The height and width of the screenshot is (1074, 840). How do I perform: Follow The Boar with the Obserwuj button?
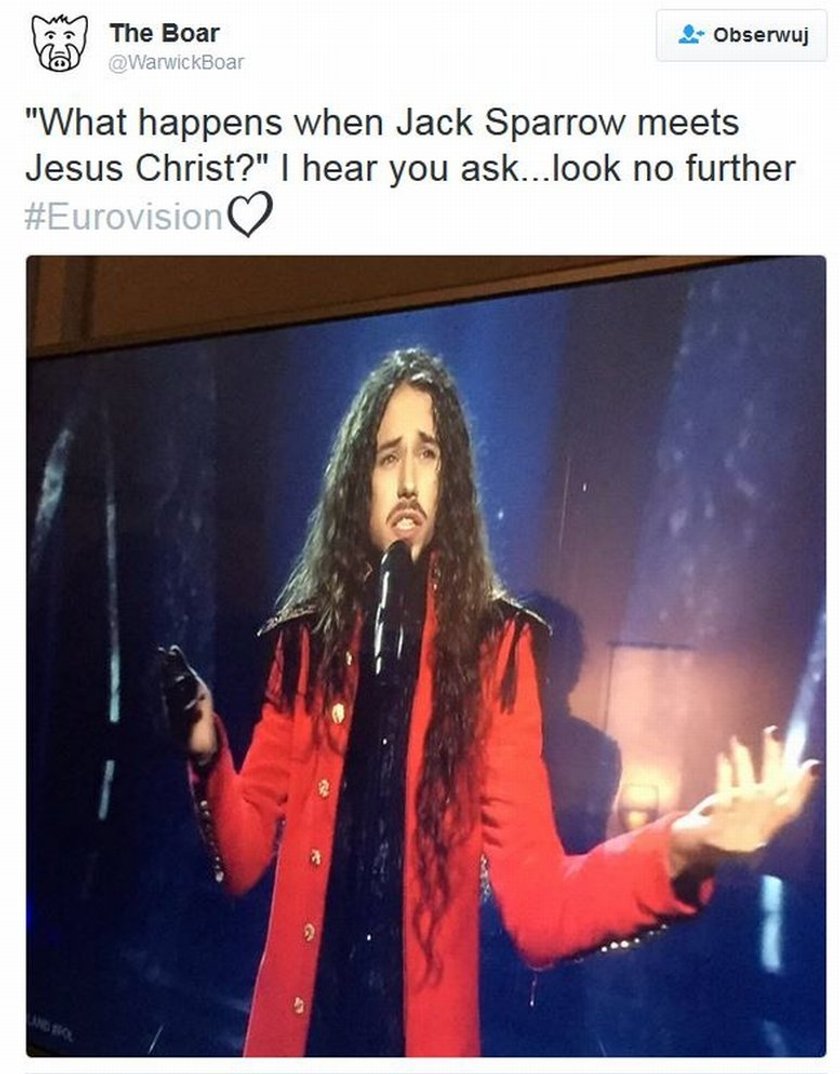tap(739, 35)
